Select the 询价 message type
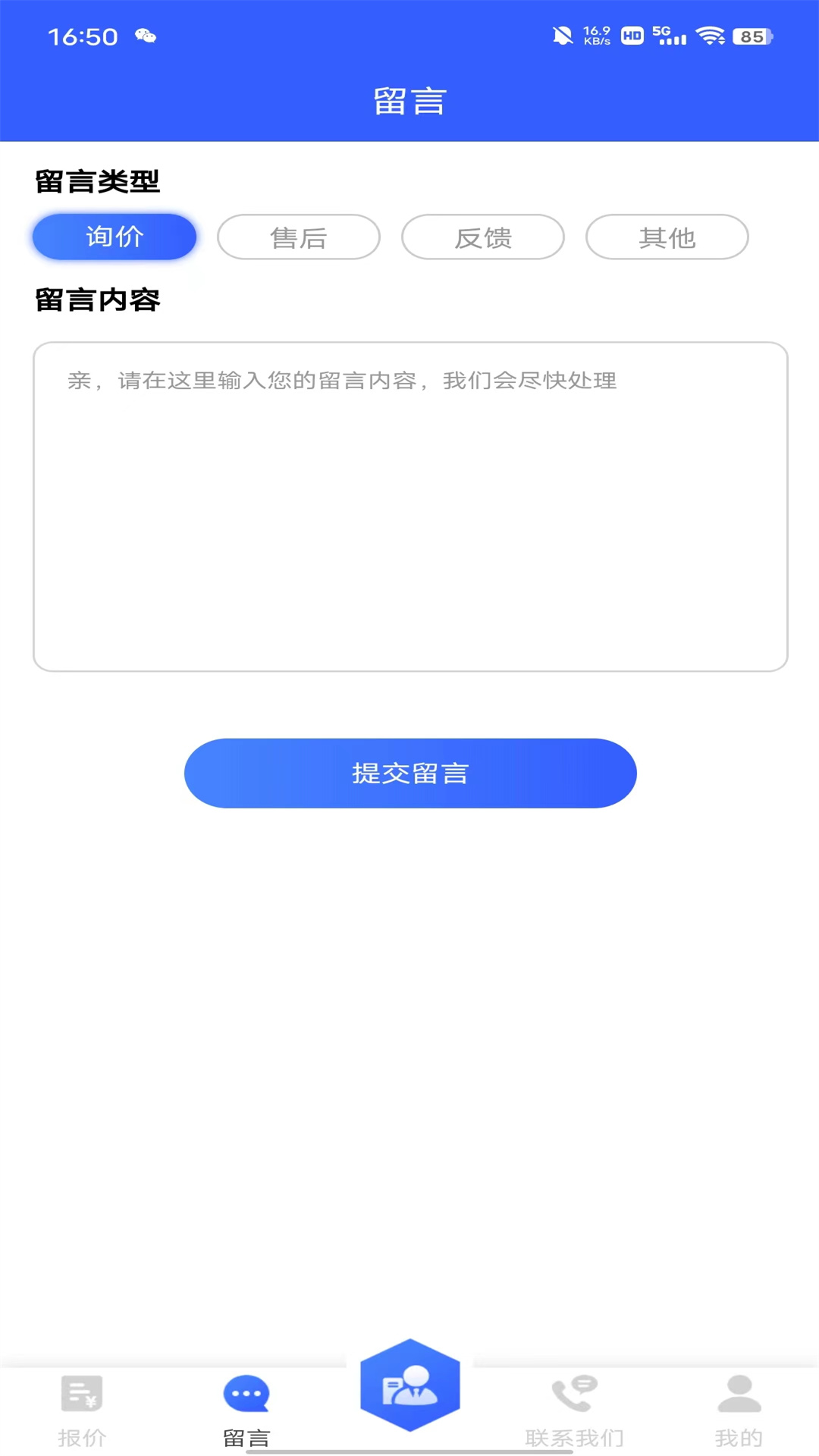This screenshot has width=819, height=1456. coord(114,237)
